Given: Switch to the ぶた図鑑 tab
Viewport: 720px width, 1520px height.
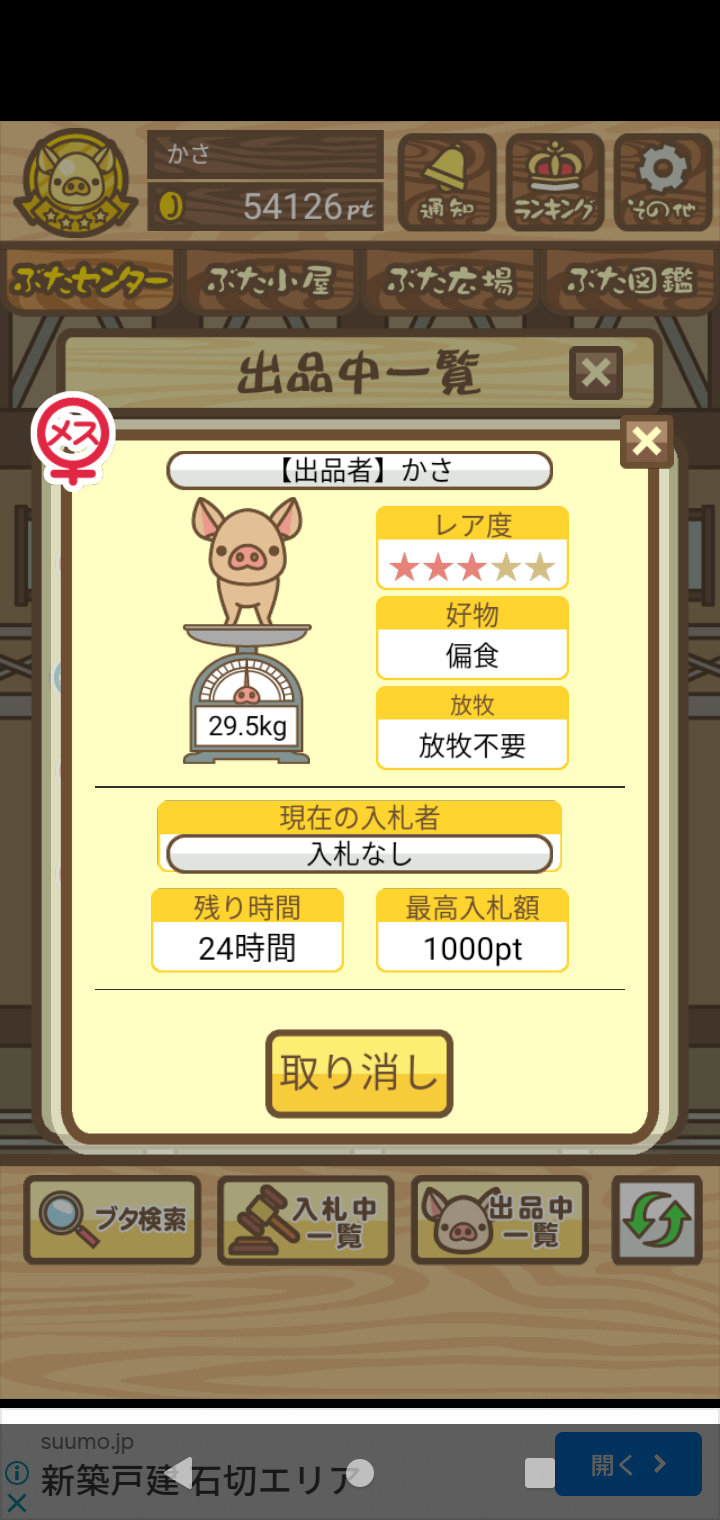Looking at the screenshot, I should 630,283.
